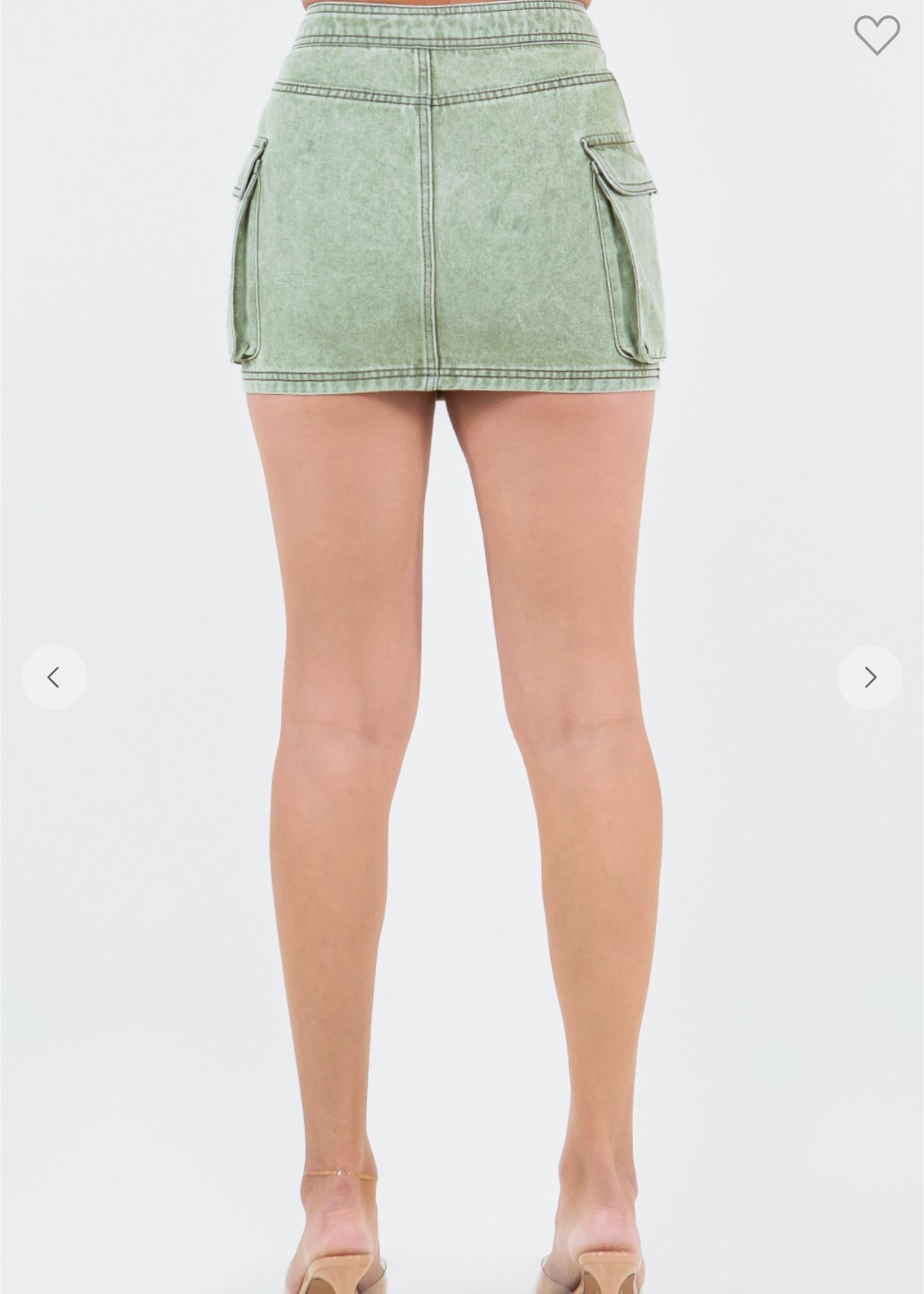Go to previous product photo
Viewport: 924px width, 1294px height.
coord(54,677)
